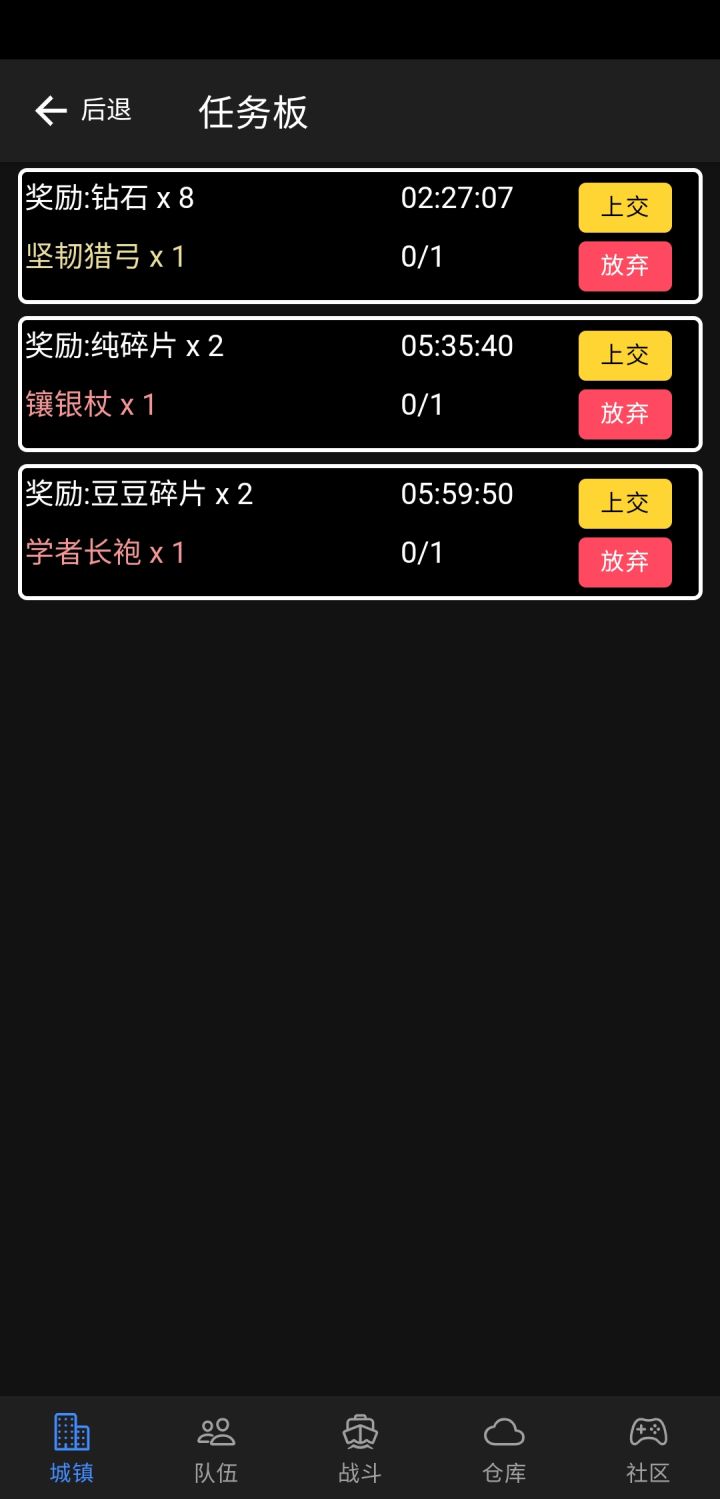Submit the 豆豆碎片 x 2 task
The width and height of the screenshot is (720, 1499).
[624, 503]
